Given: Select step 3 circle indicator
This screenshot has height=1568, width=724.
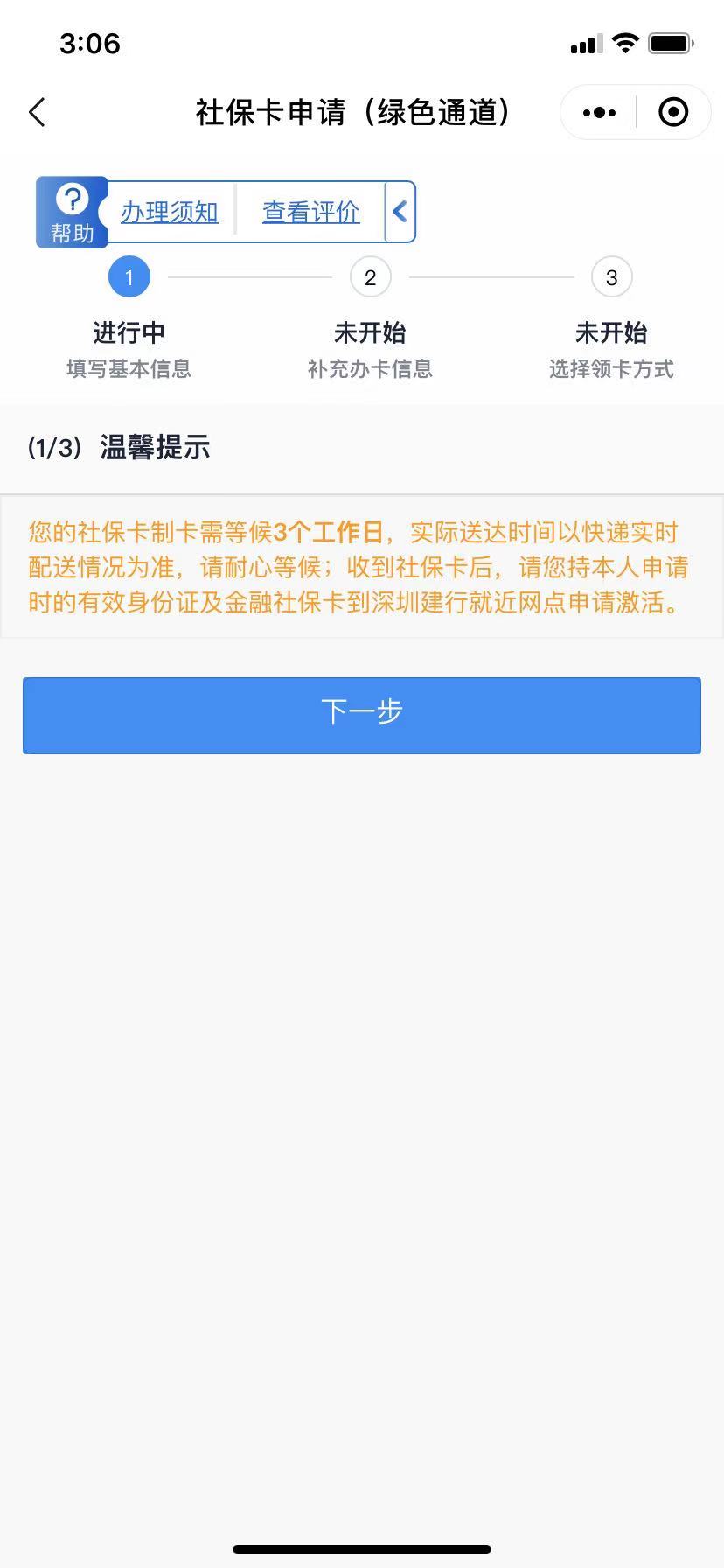Looking at the screenshot, I should click(611, 276).
